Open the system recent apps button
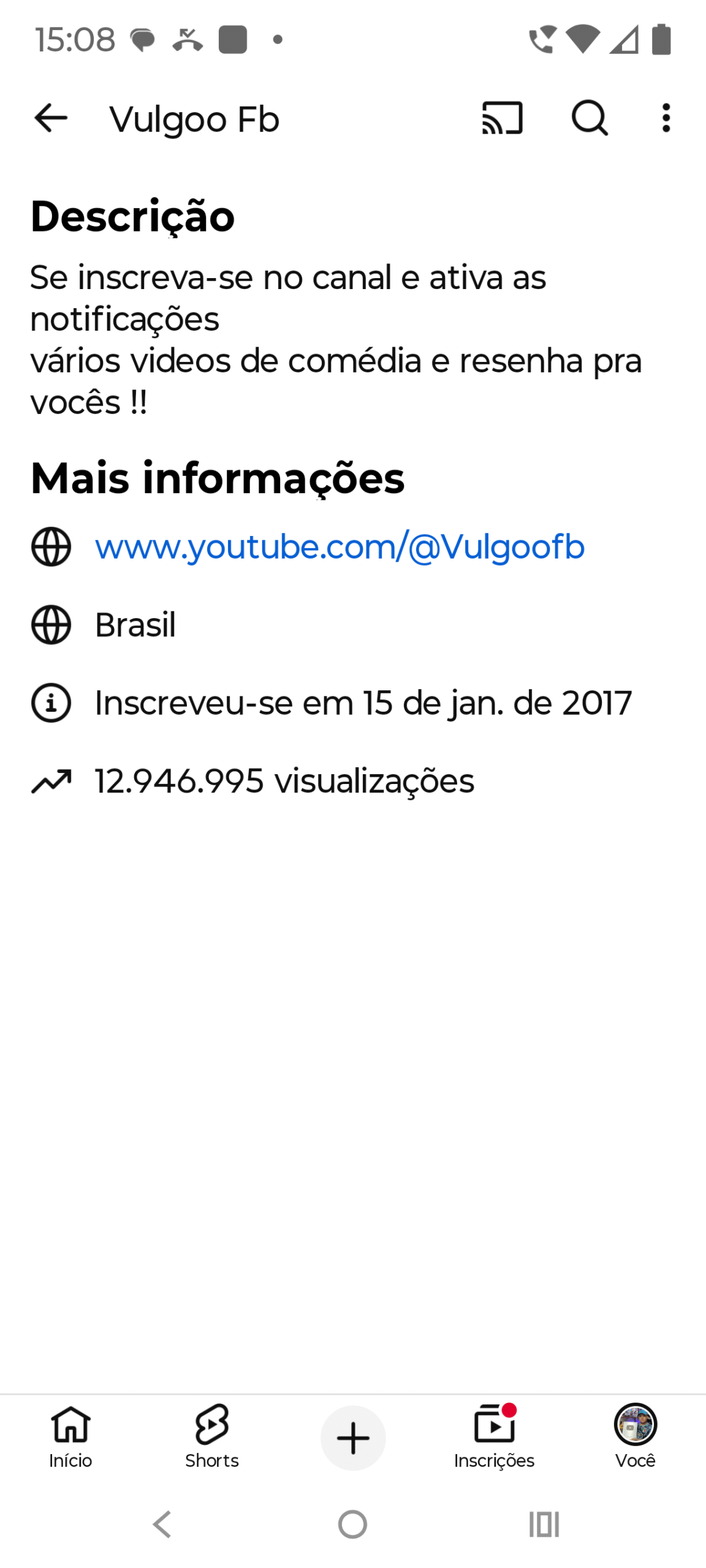706x1568 pixels. 544,1525
